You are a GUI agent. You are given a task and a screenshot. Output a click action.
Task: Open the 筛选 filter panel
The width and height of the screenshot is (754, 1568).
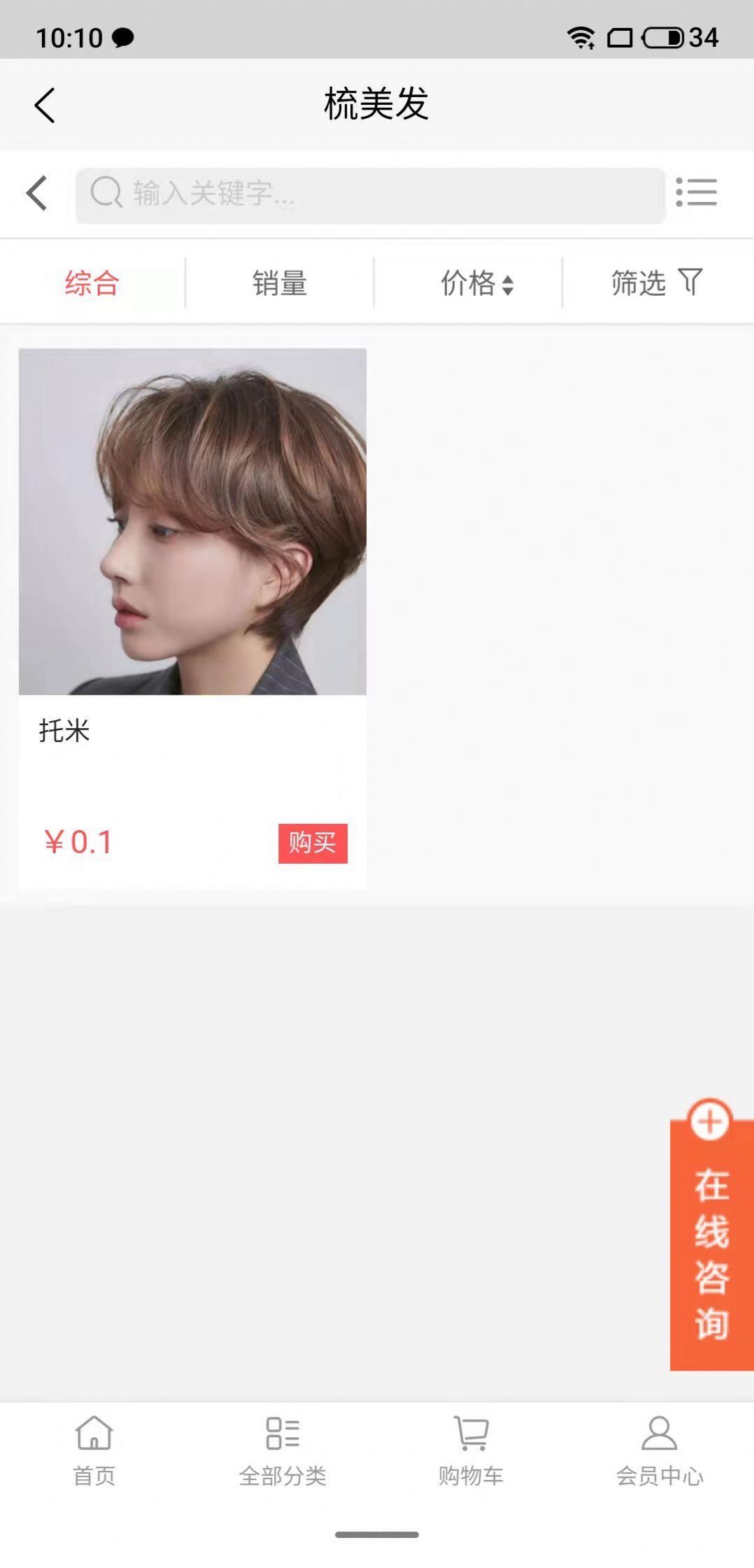[653, 283]
